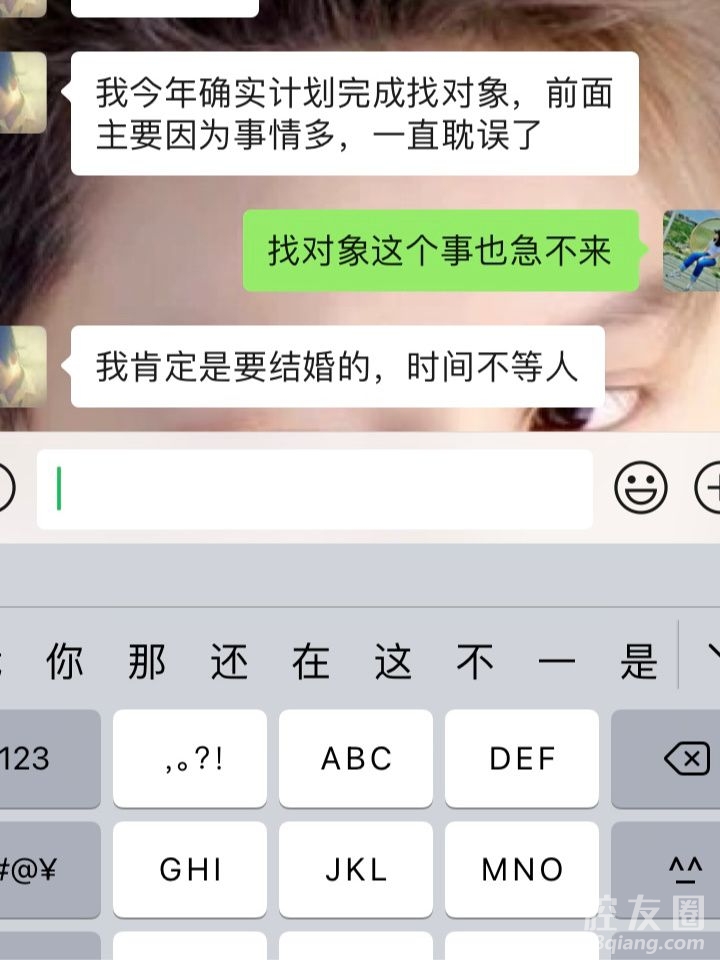Open the emoji picker
The width and height of the screenshot is (720, 960).
[x=641, y=488]
